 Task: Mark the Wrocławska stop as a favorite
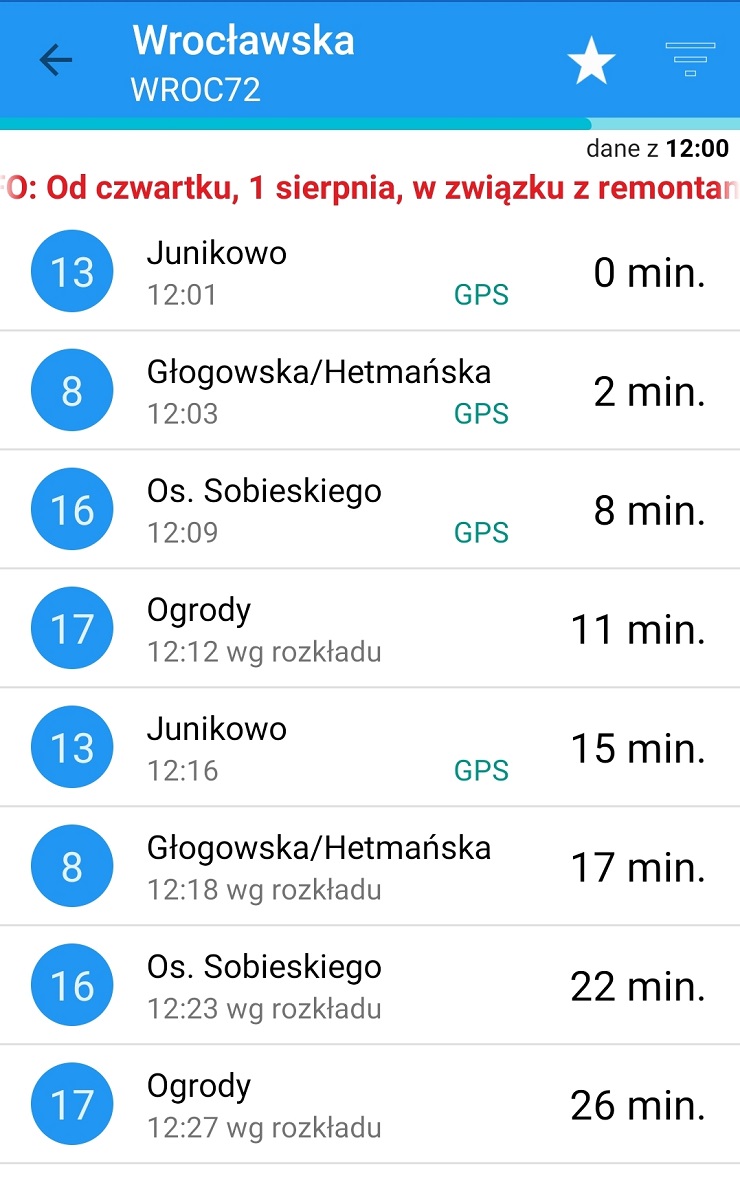click(591, 62)
